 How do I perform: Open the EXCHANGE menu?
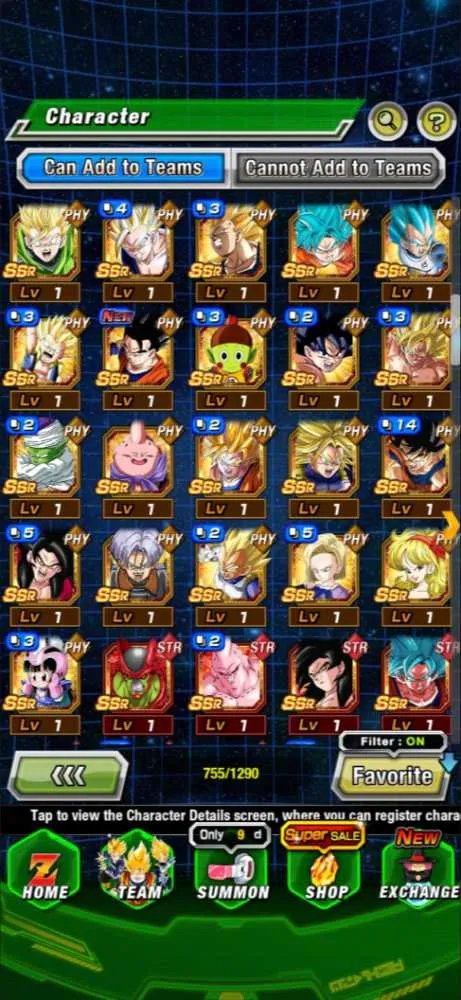coord(418,869)
